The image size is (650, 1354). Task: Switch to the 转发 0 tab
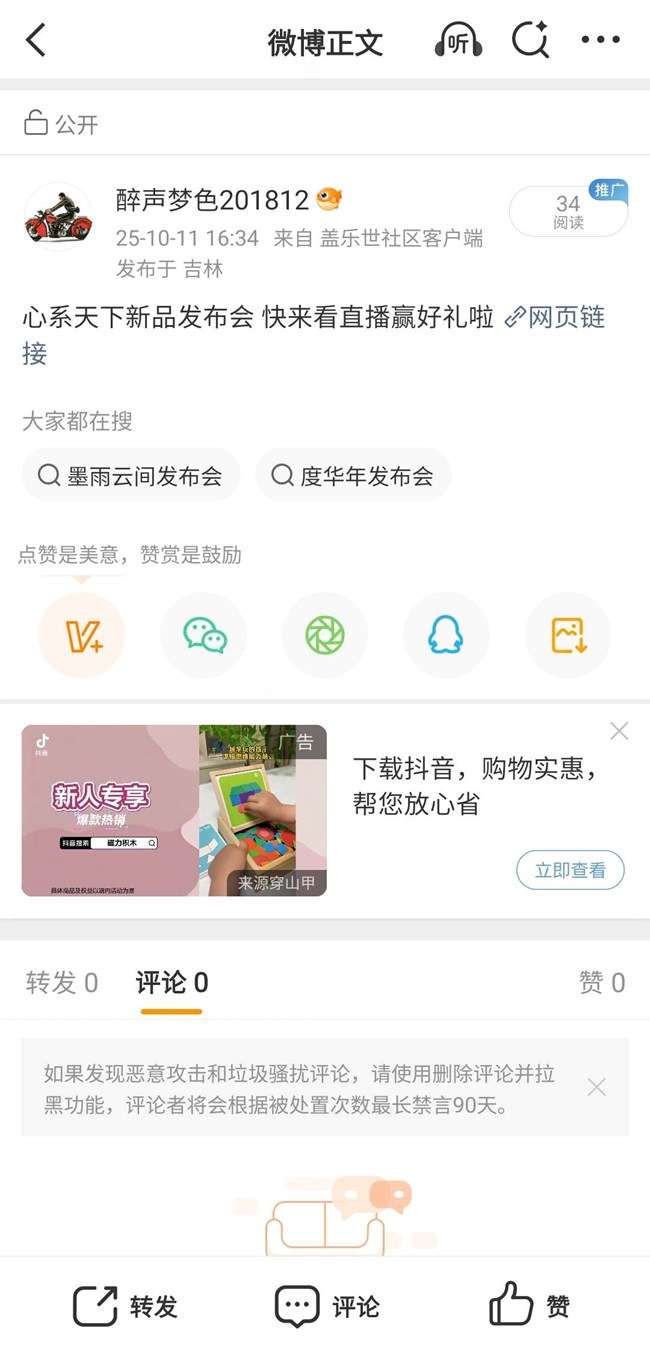coord(62,983)
